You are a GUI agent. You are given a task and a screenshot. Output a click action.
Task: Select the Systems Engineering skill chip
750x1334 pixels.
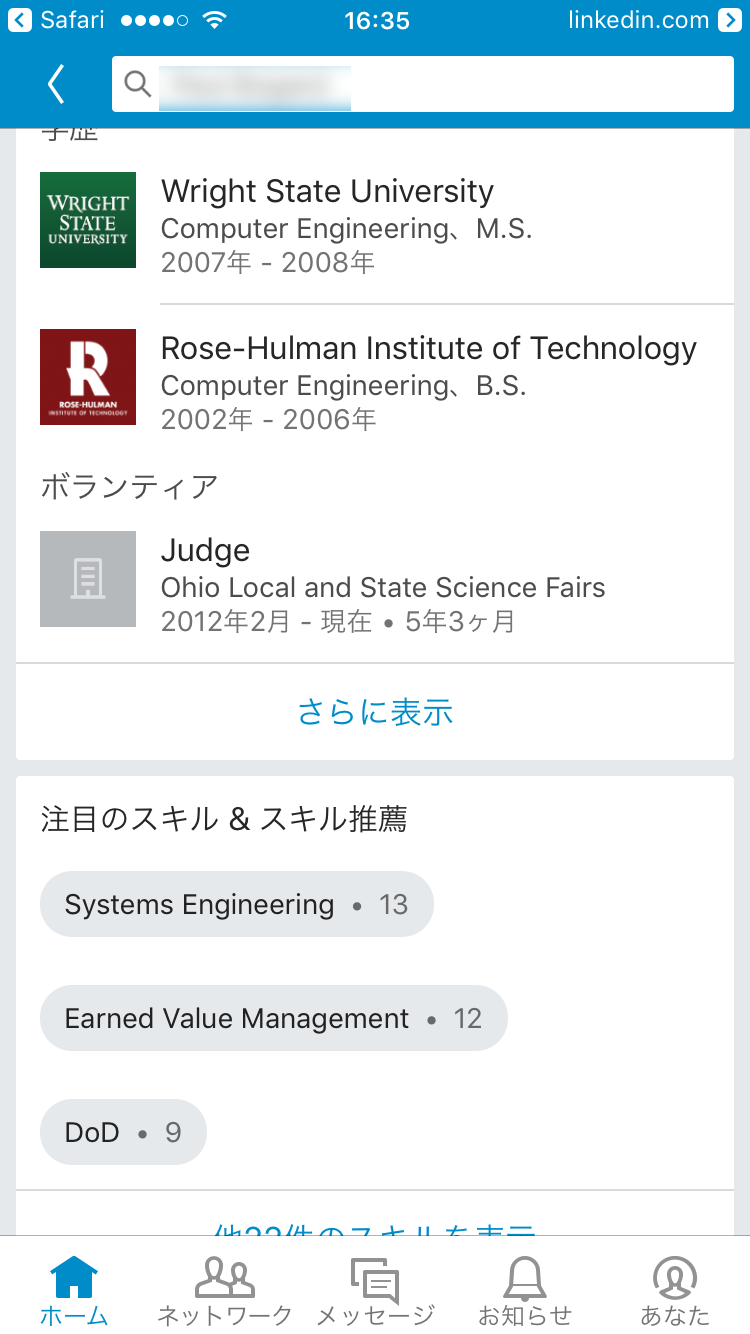(x=237, y=904)
